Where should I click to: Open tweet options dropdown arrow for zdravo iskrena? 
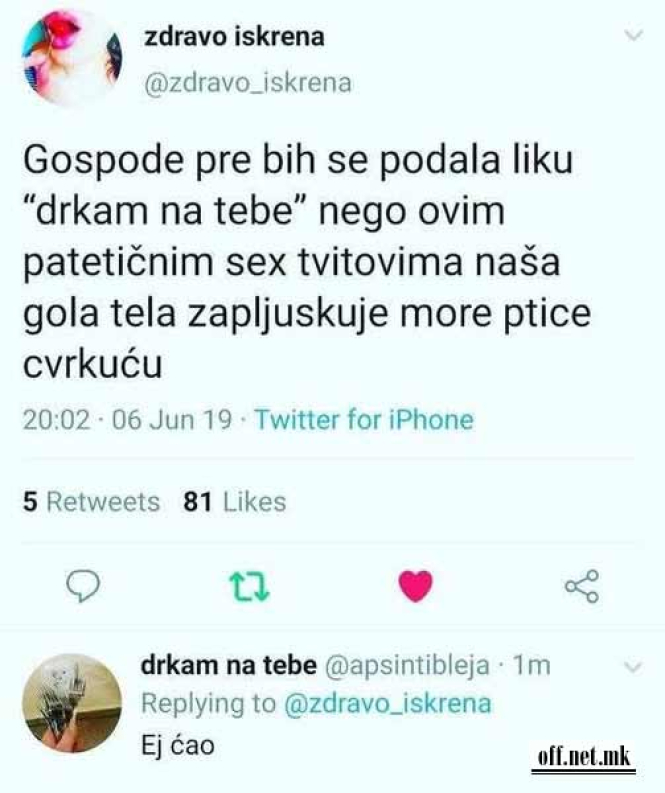coord(634,37)
